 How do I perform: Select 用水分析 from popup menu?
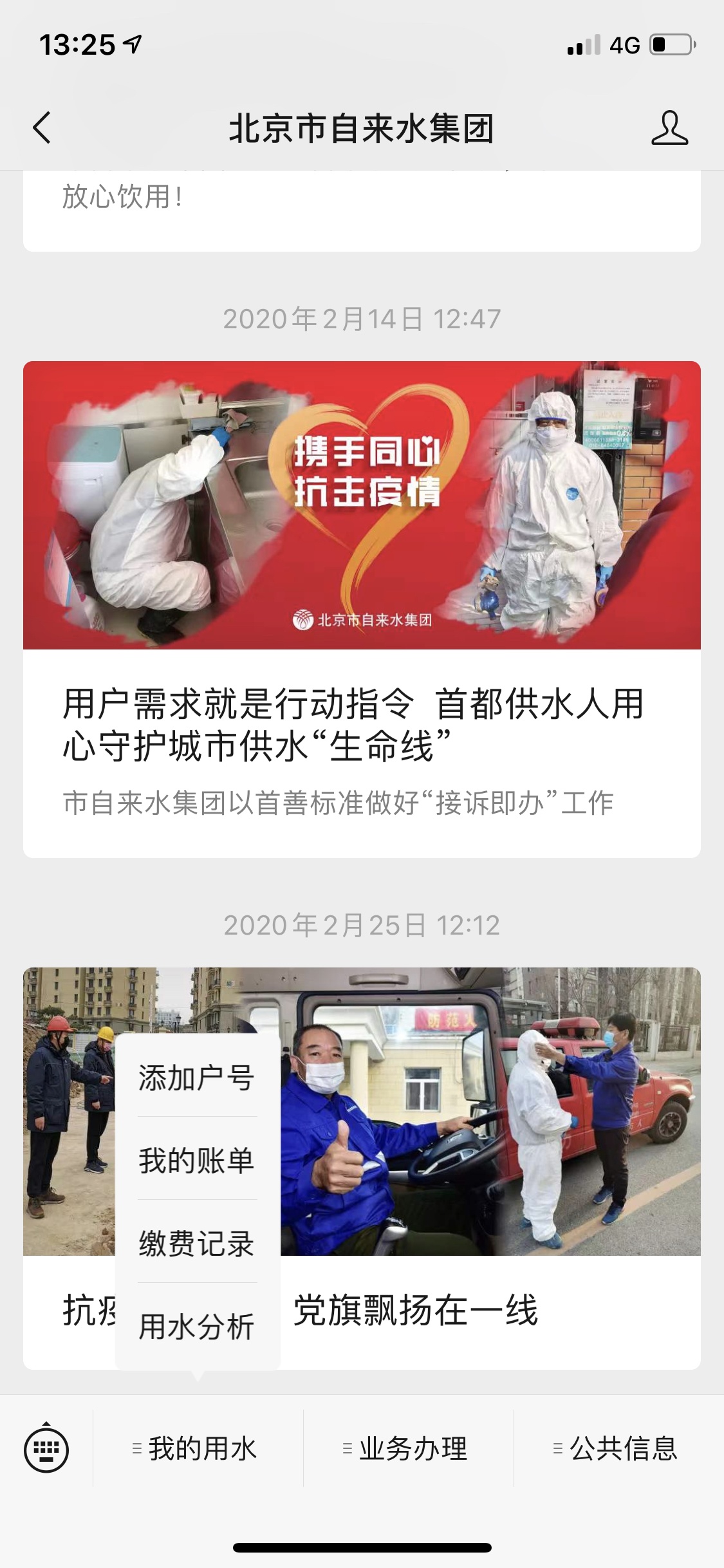point(197,1327)
